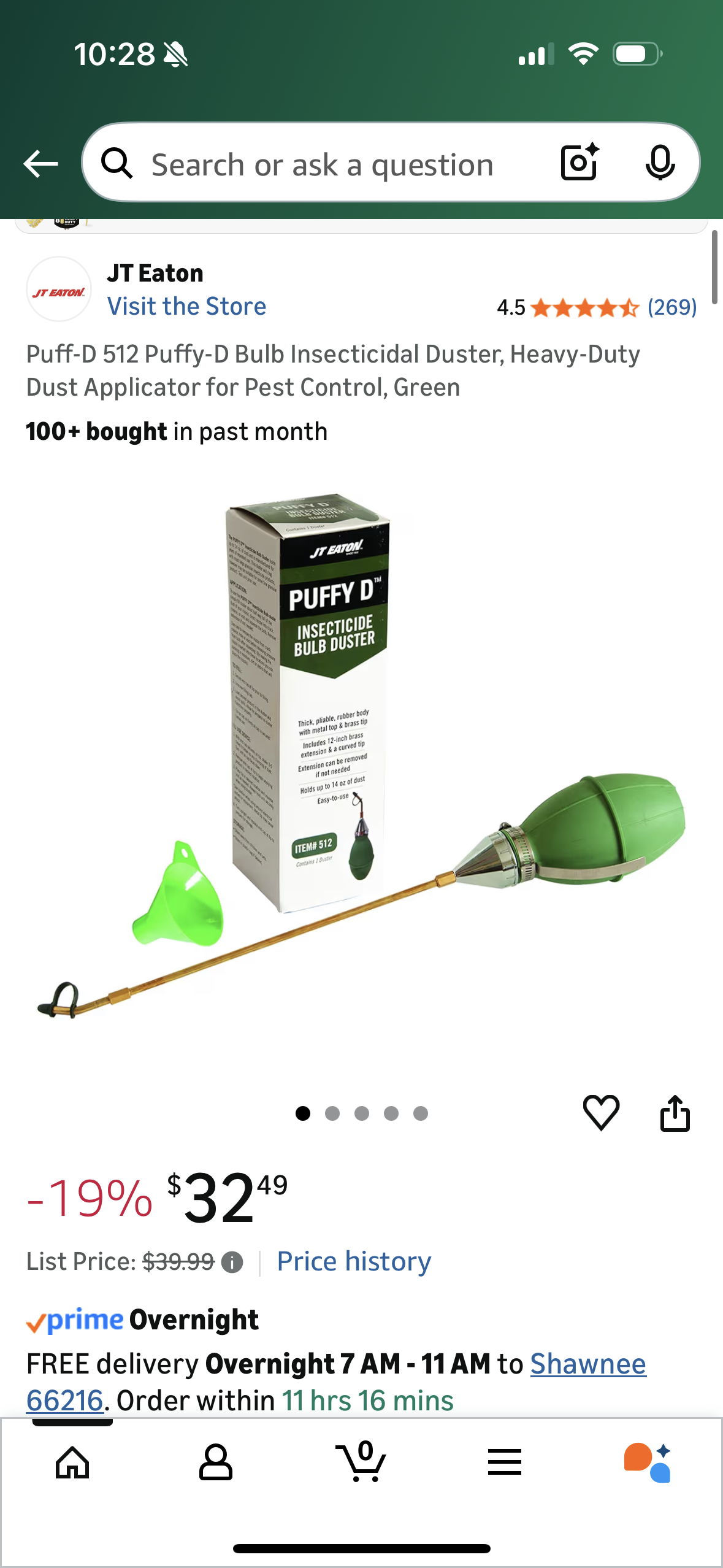This screenshot has width=723, height=1568.
Task: Select the second image carousel dot
Action: click(332, 1113)
